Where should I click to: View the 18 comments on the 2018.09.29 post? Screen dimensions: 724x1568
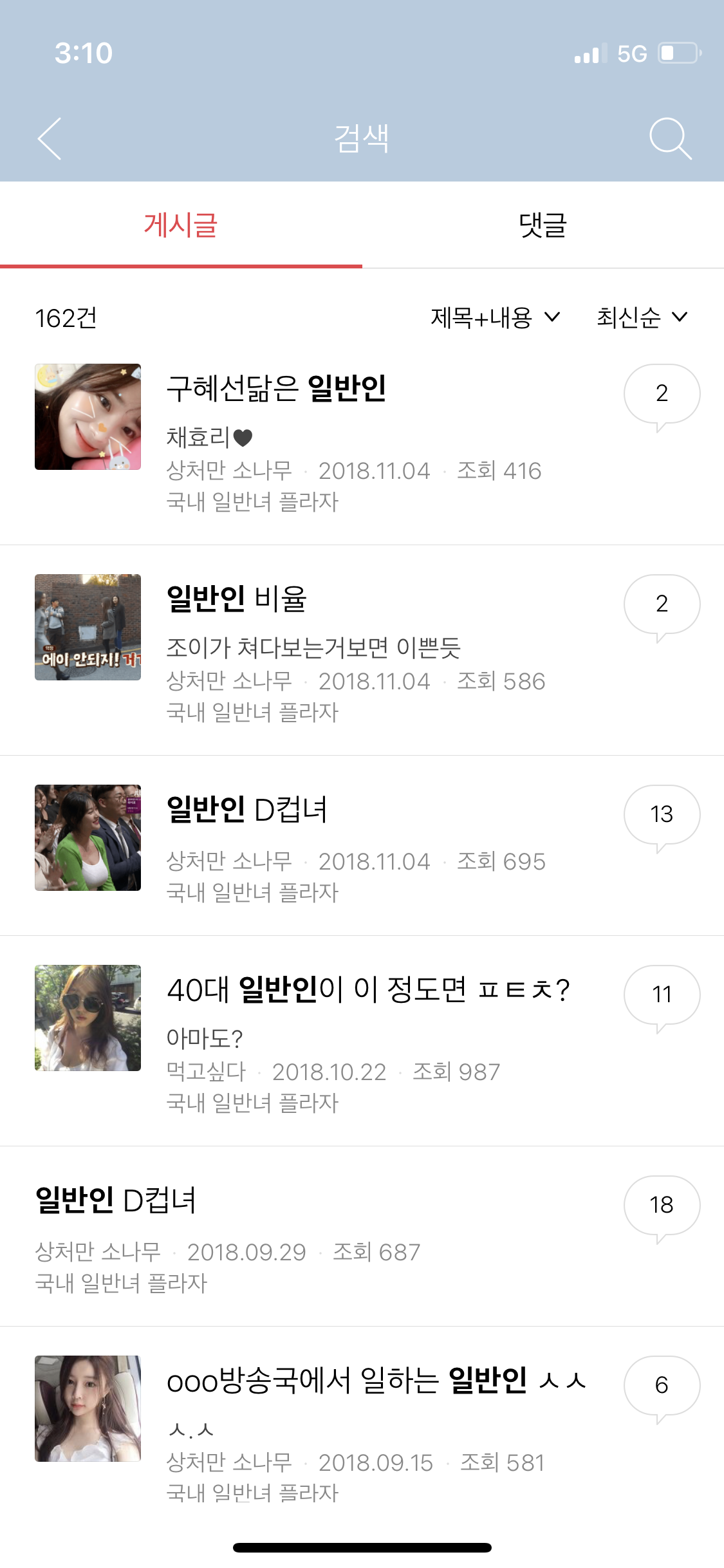(x=661, y=1206)
